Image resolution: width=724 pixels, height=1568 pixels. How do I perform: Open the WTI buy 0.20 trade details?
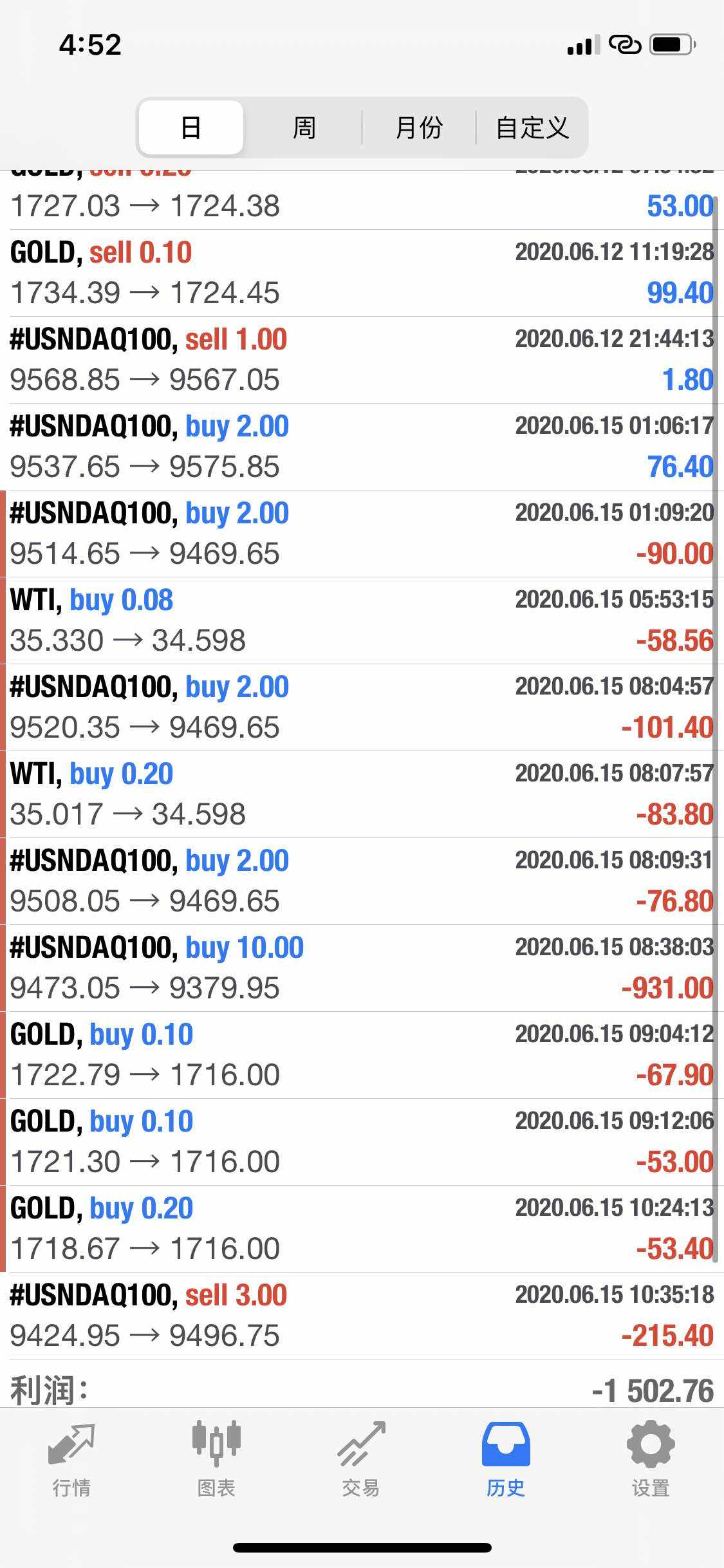click(362, 794)
